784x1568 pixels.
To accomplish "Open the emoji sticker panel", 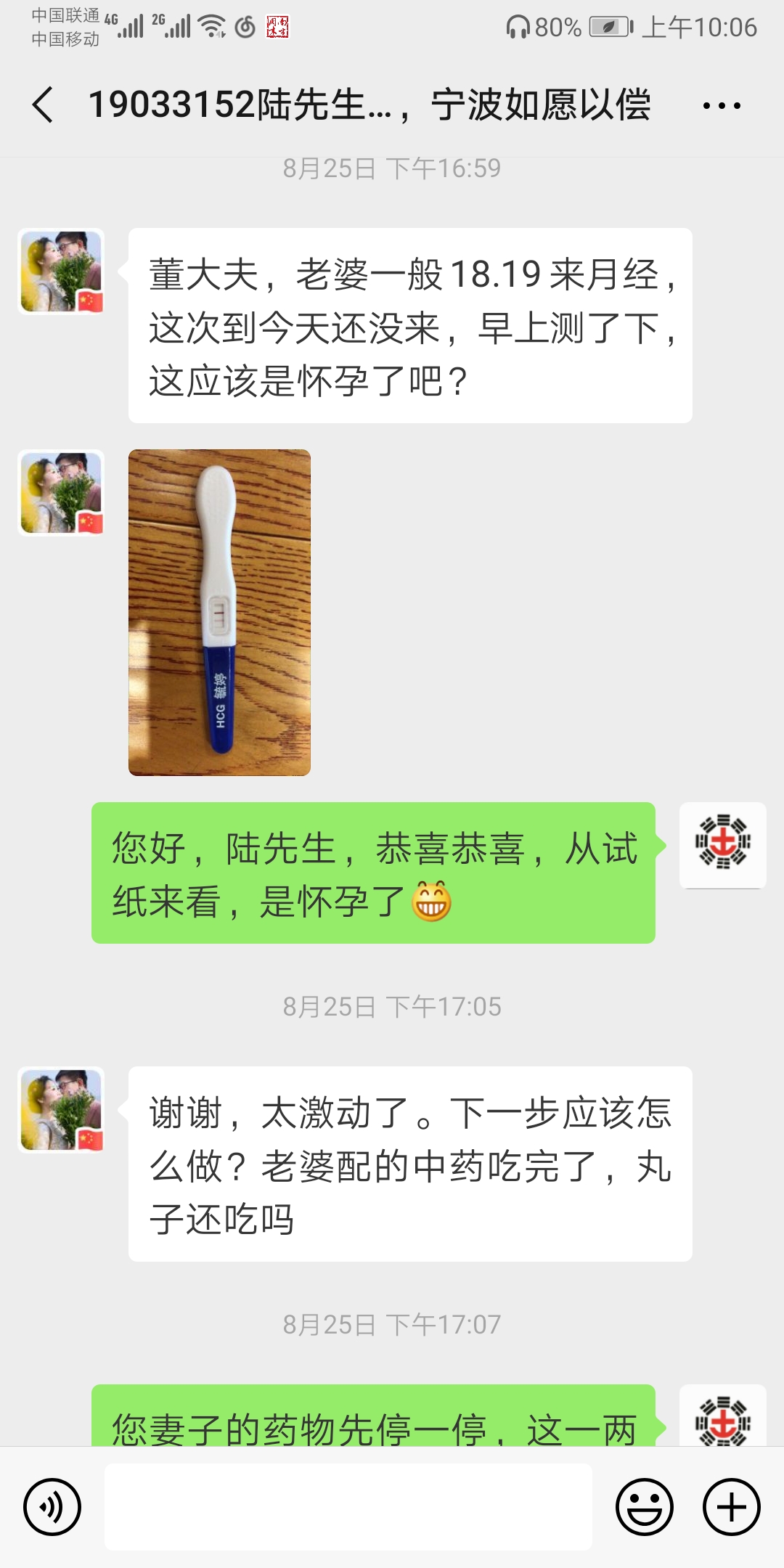I will tap(645, 1507).
